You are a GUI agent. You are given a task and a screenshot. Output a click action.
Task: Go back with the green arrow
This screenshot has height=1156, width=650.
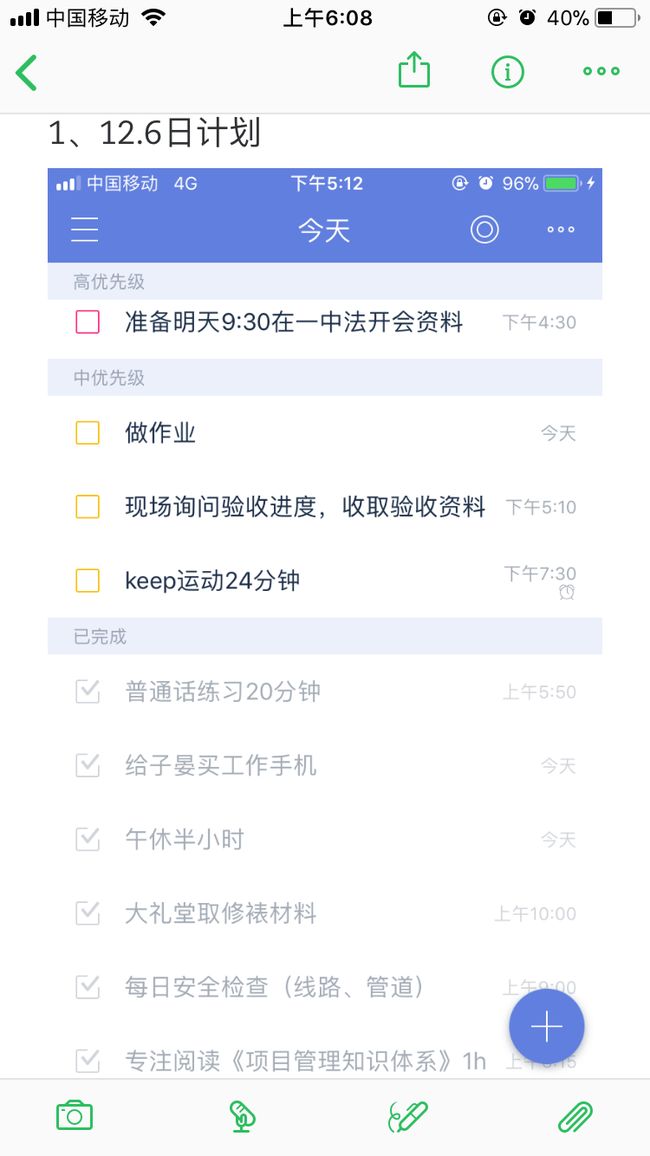27,72
